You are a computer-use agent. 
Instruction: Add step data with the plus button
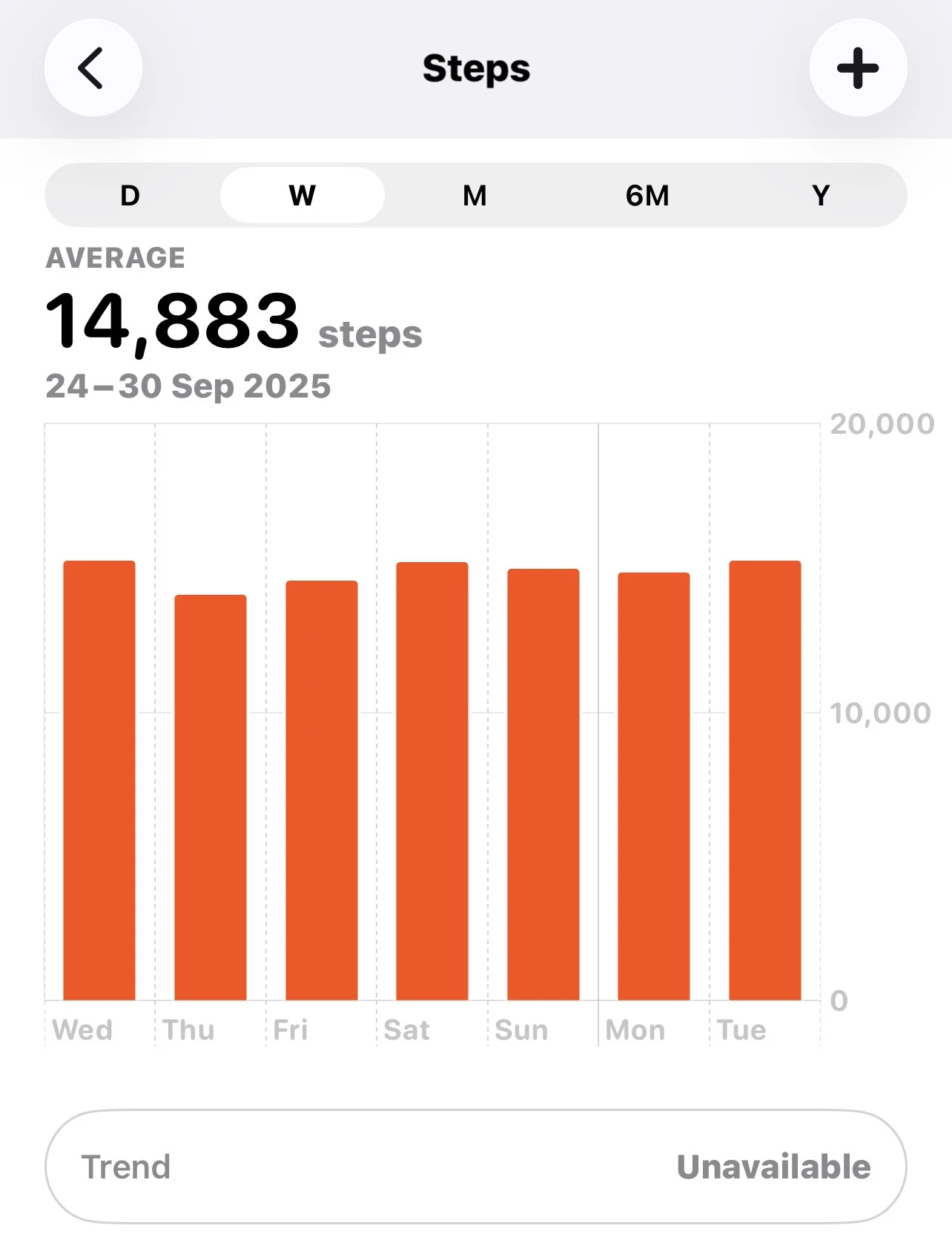click(858, 68)
